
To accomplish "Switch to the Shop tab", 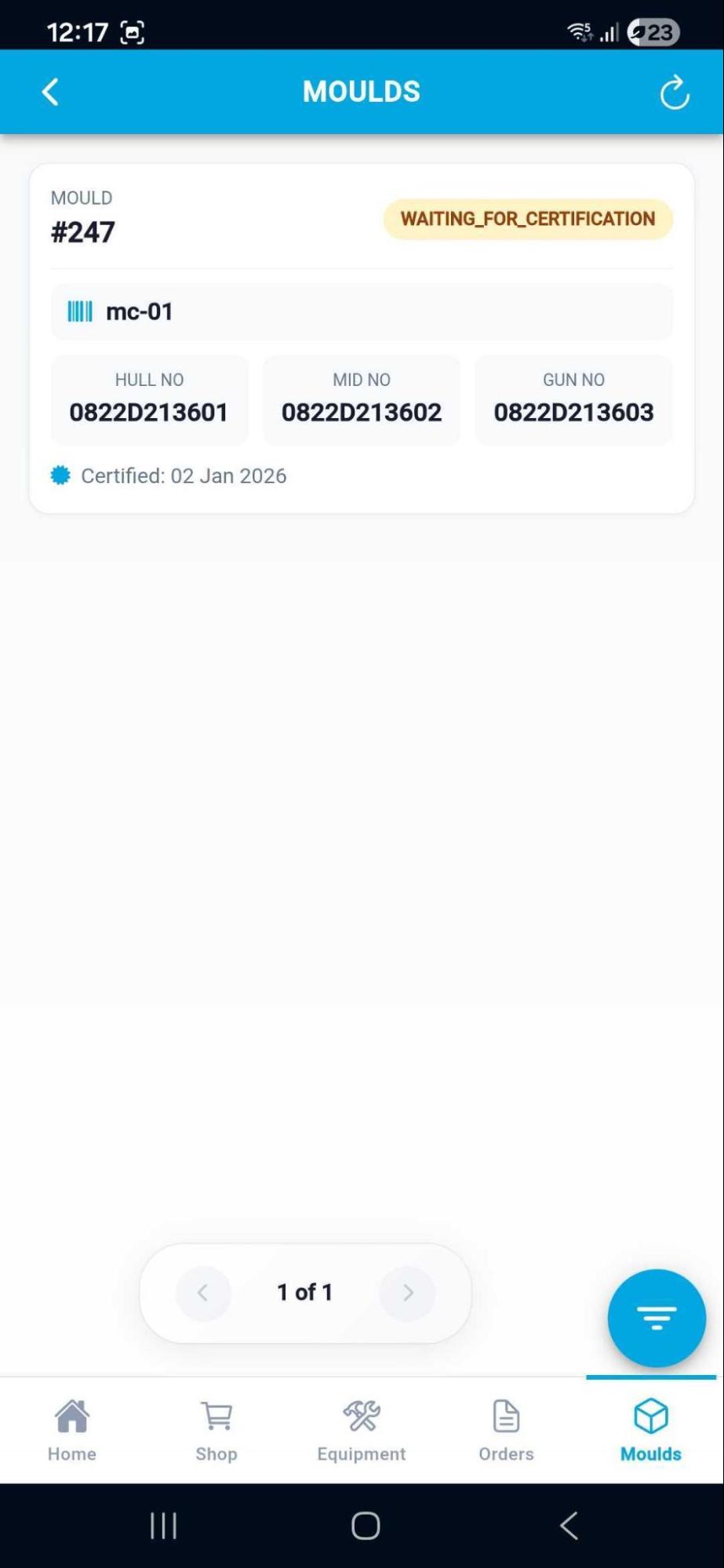I will pyautogui.click(x=216, y=1431).
